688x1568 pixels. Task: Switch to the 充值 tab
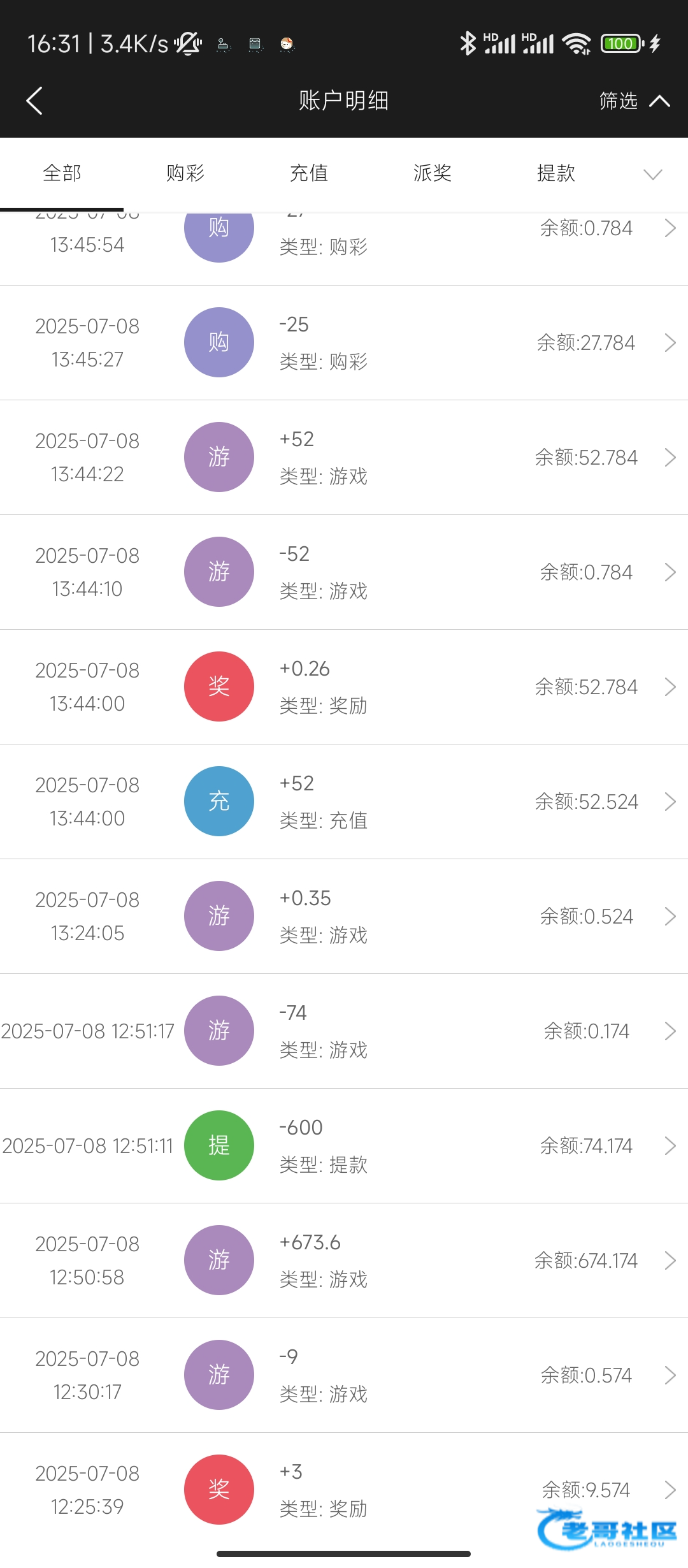pos(309,173)
